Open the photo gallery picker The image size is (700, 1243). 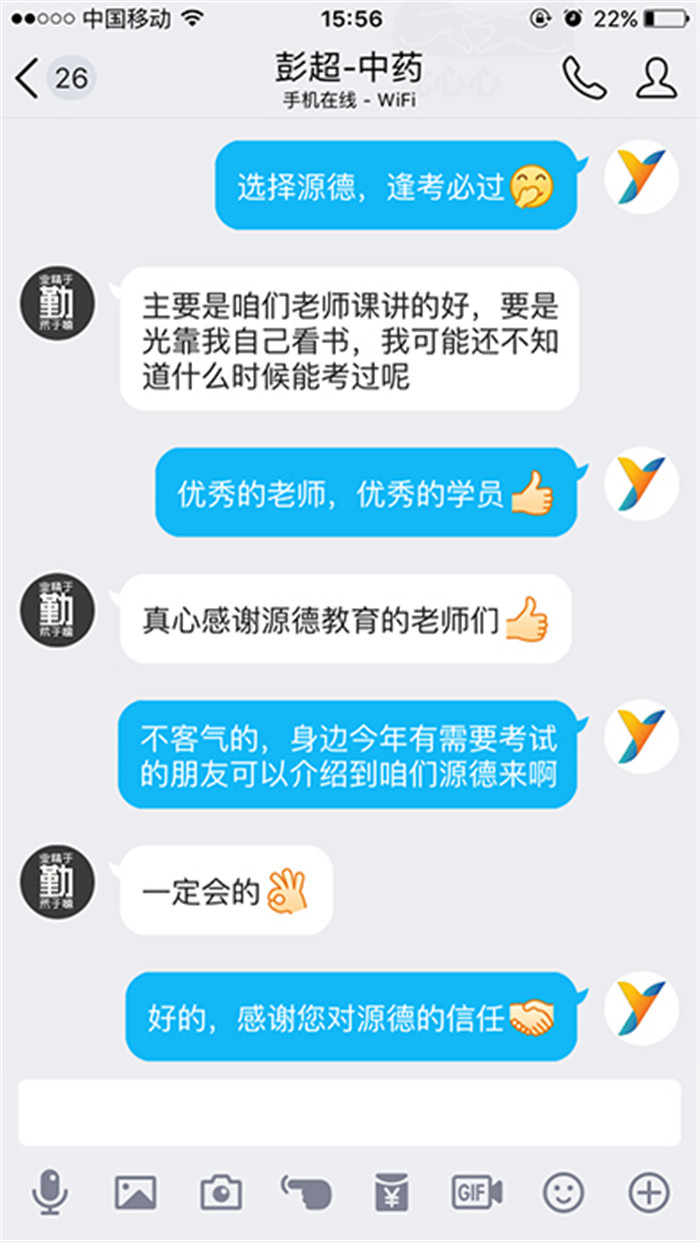click(135, 1191)
